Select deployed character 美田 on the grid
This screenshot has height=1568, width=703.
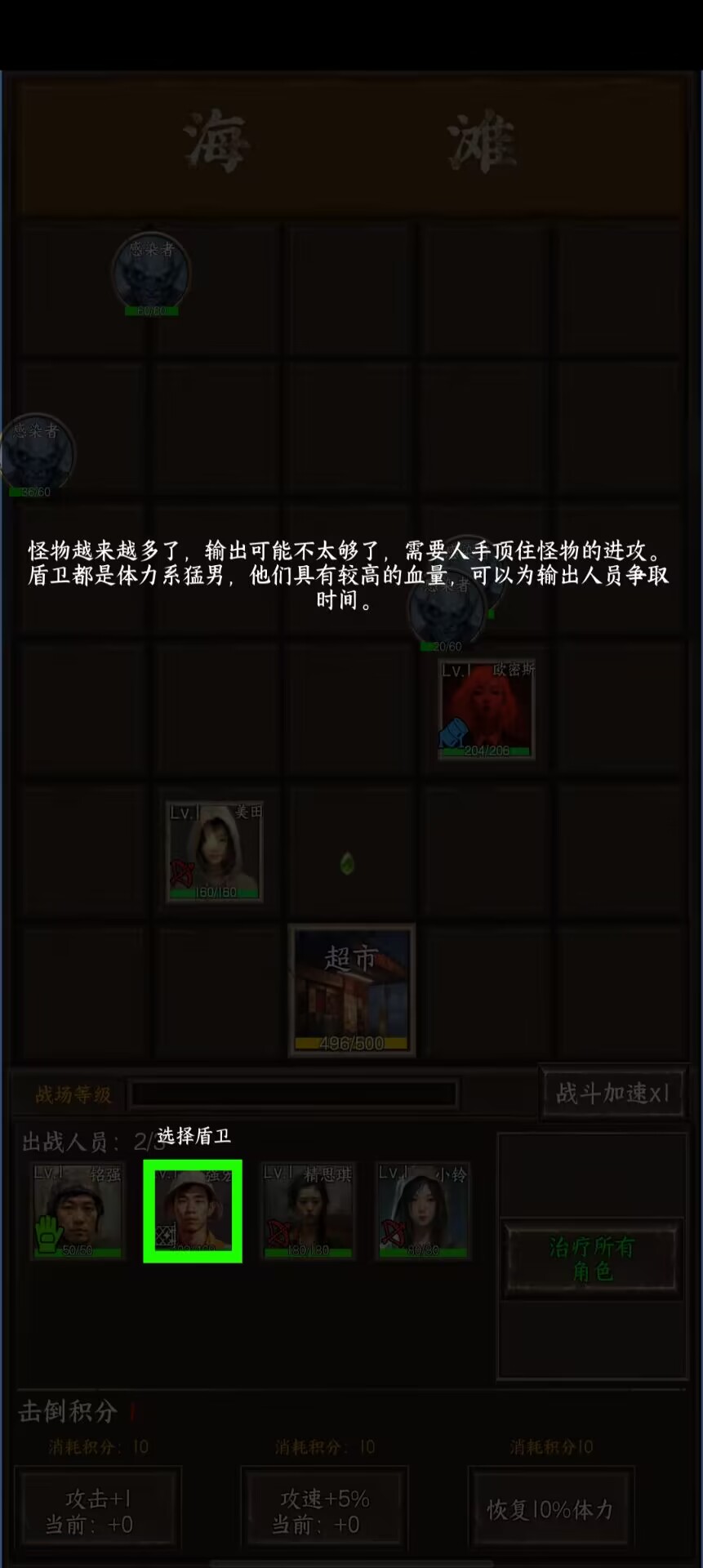pyautogui.click(x=215, y=852)
